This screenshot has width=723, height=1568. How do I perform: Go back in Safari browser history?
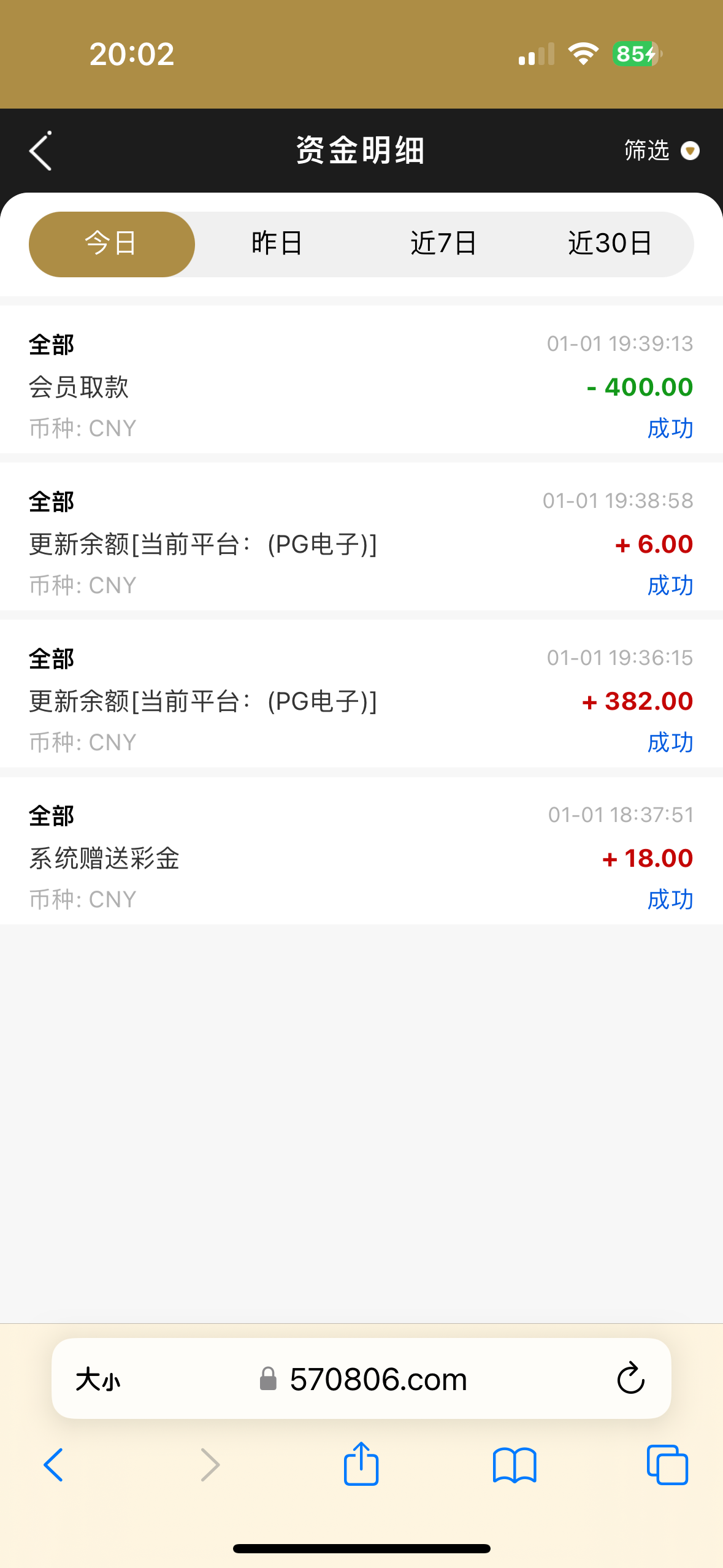click(x=54, y=1465)
